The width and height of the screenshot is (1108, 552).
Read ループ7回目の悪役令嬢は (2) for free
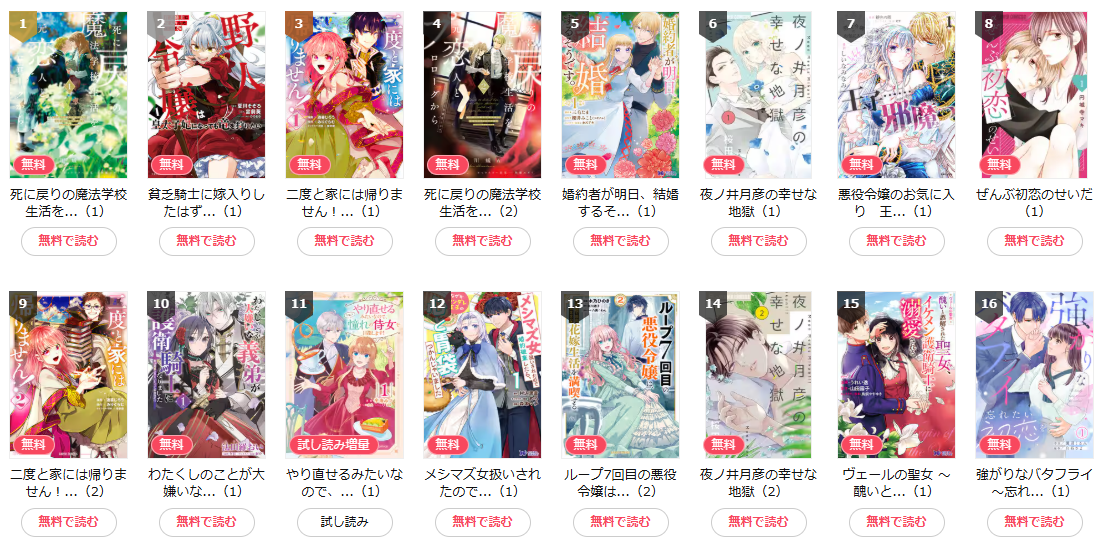coord(620,521)
